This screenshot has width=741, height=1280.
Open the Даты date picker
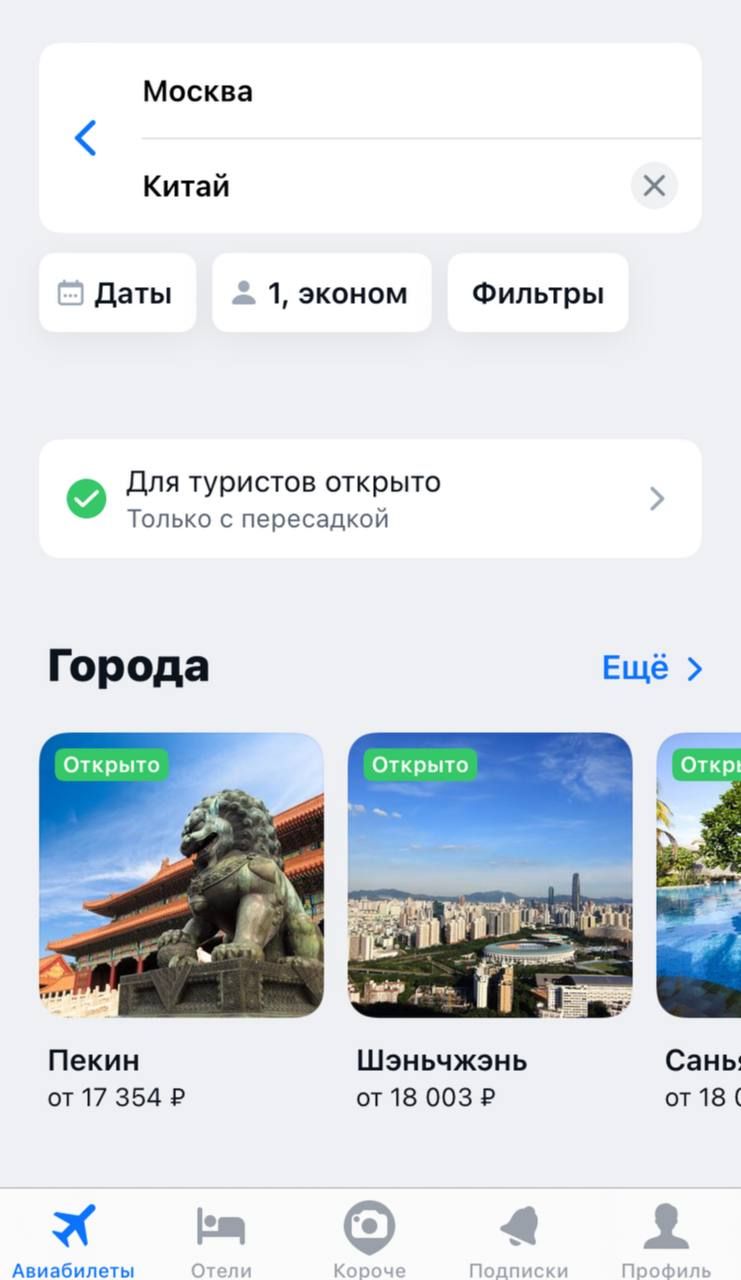pos(117,293)
